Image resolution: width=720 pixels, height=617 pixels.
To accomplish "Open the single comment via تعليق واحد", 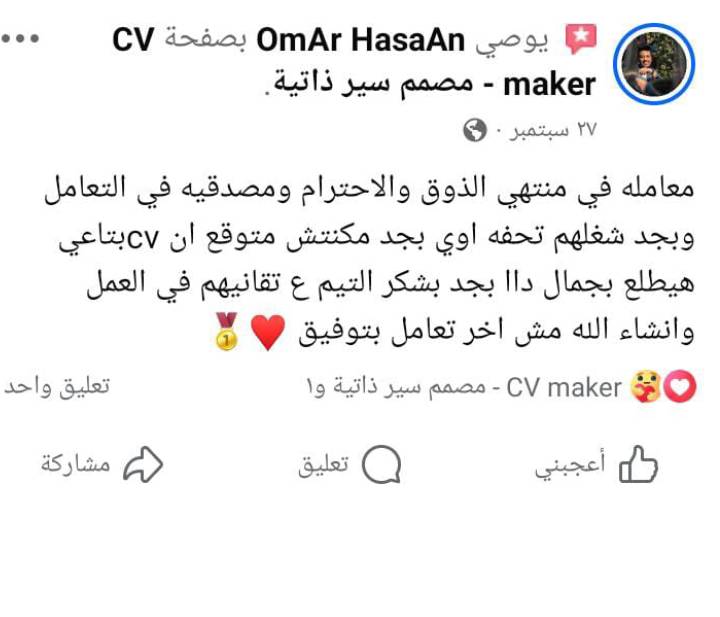I will [x=57, y=387].
